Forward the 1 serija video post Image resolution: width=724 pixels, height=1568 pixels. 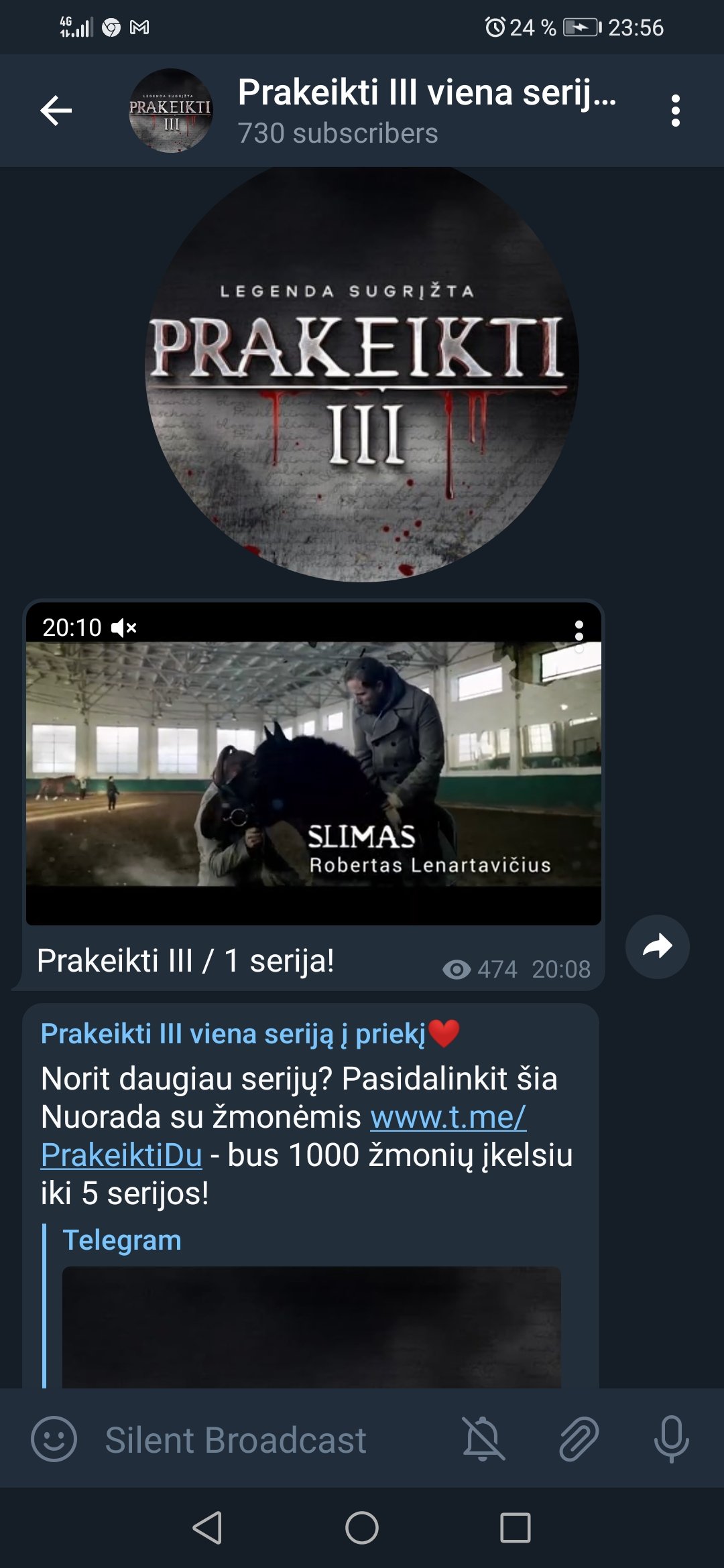(657, 946)
